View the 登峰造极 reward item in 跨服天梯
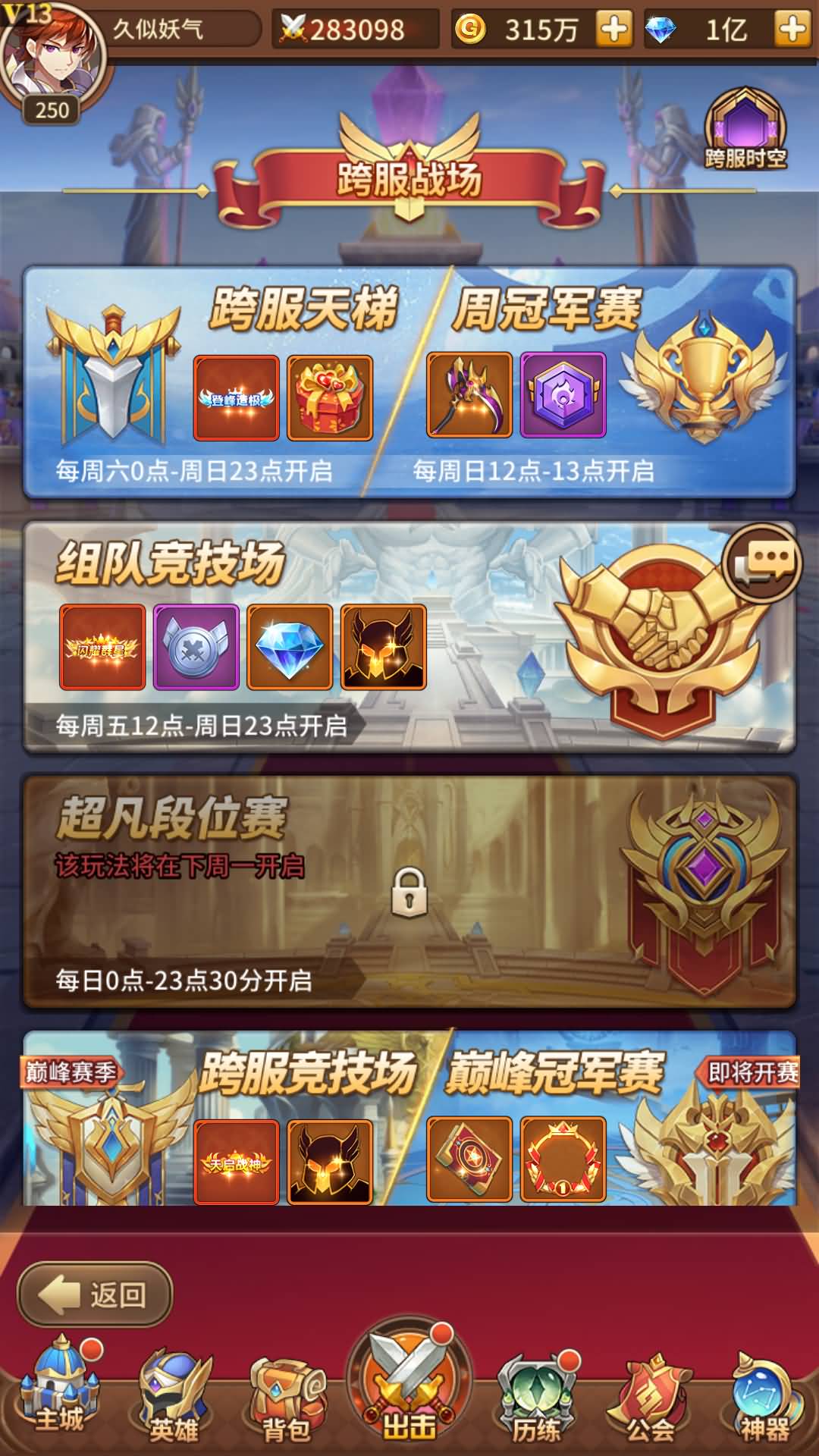 [237, 398]
